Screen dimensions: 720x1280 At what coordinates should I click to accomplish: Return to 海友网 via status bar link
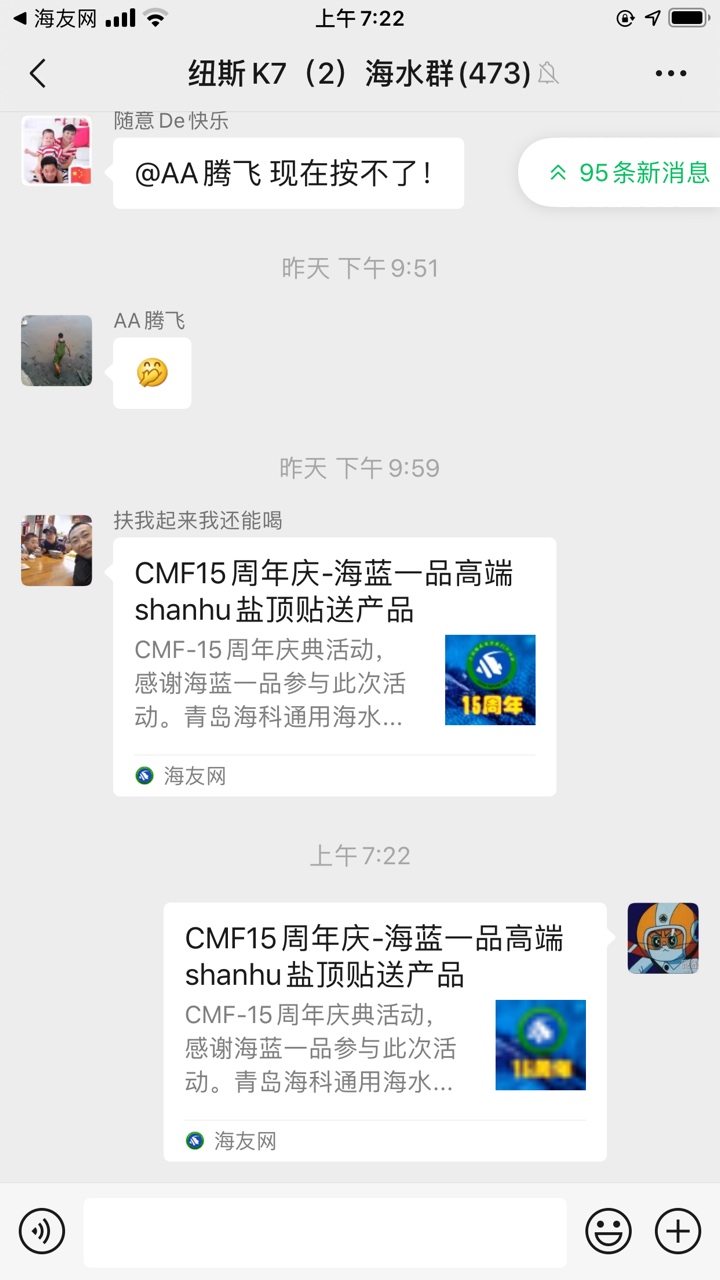[x=48, y=18]
